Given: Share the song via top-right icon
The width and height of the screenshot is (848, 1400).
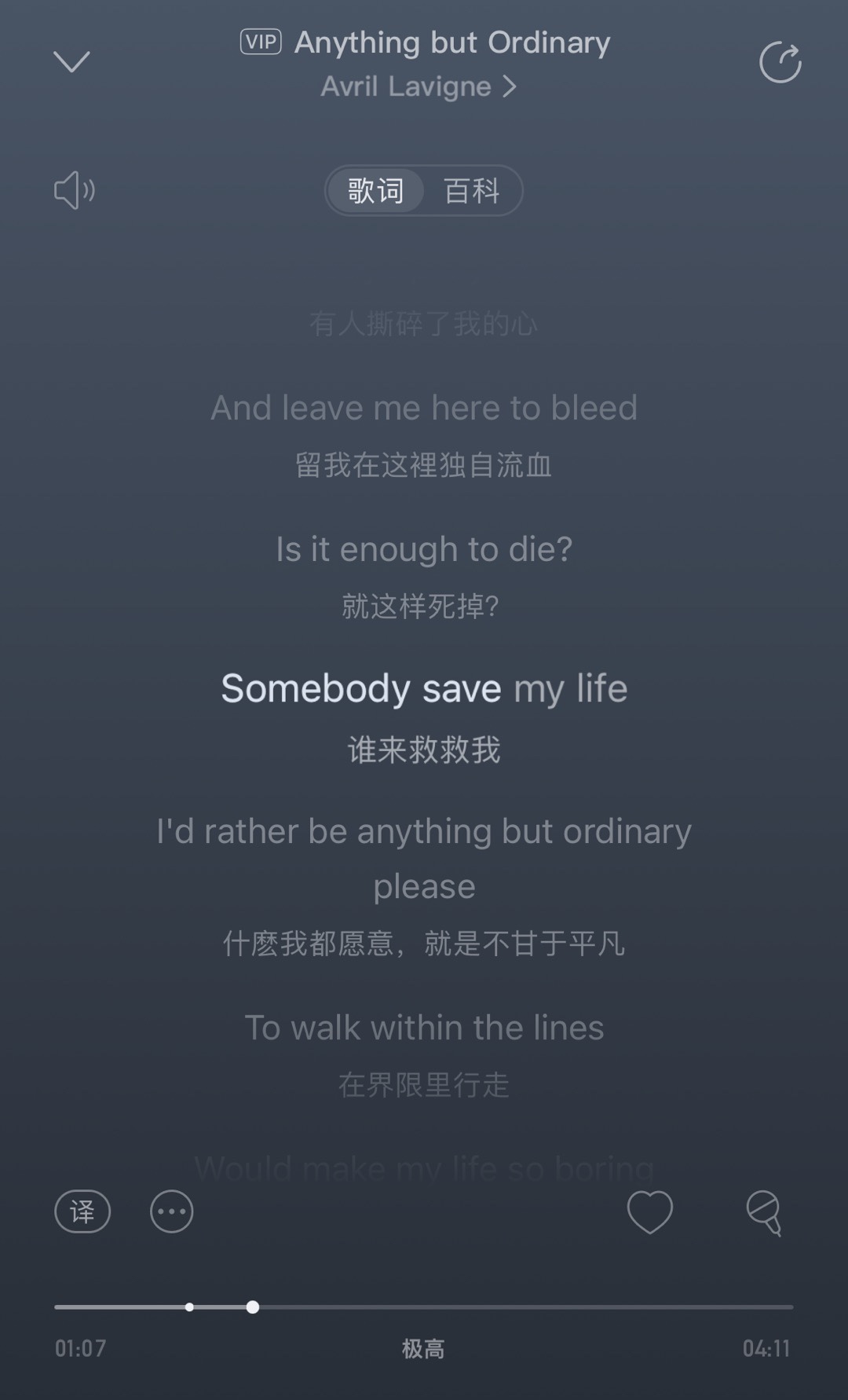Looking at the screenshot, I should pyautogui.click(x=780, y=62).
